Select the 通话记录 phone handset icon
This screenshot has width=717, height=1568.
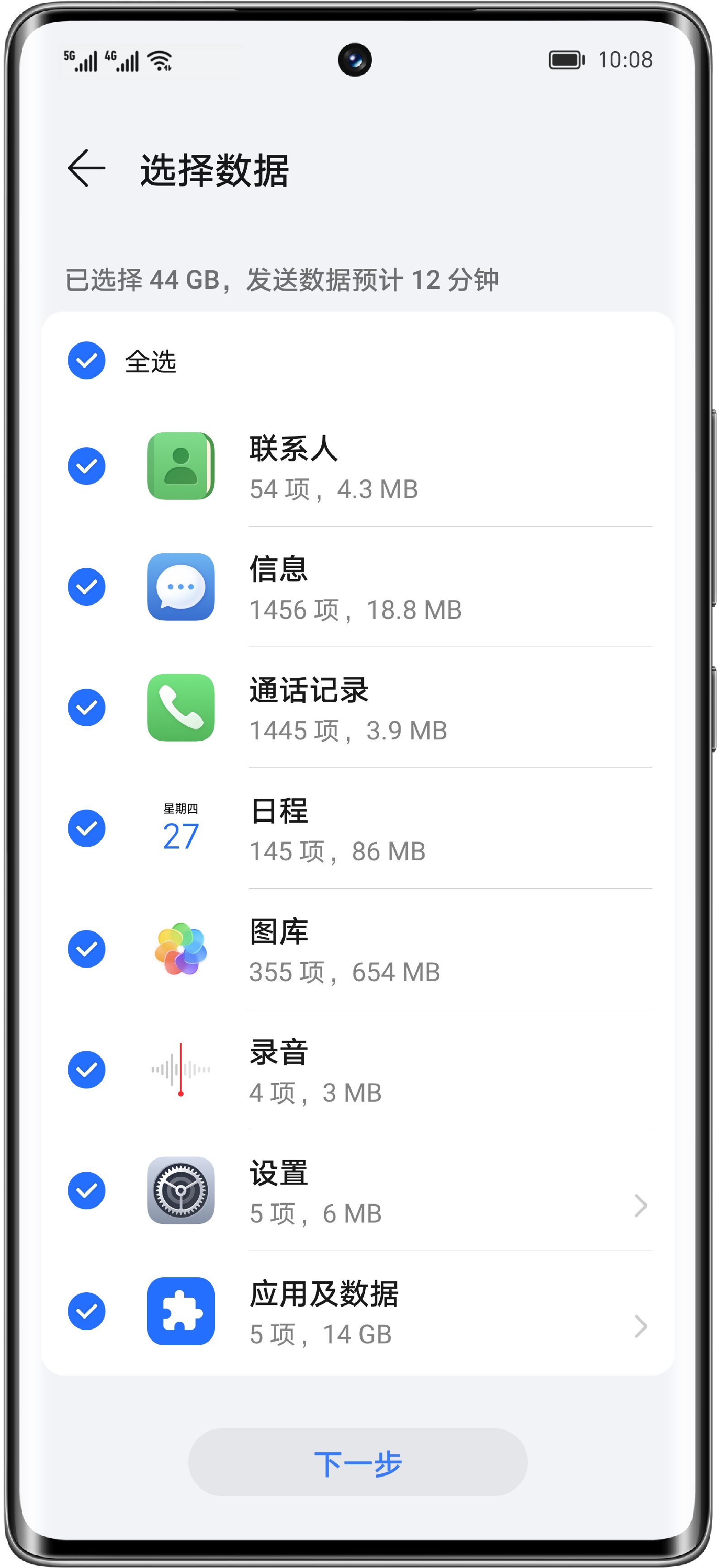coord(180,708)
